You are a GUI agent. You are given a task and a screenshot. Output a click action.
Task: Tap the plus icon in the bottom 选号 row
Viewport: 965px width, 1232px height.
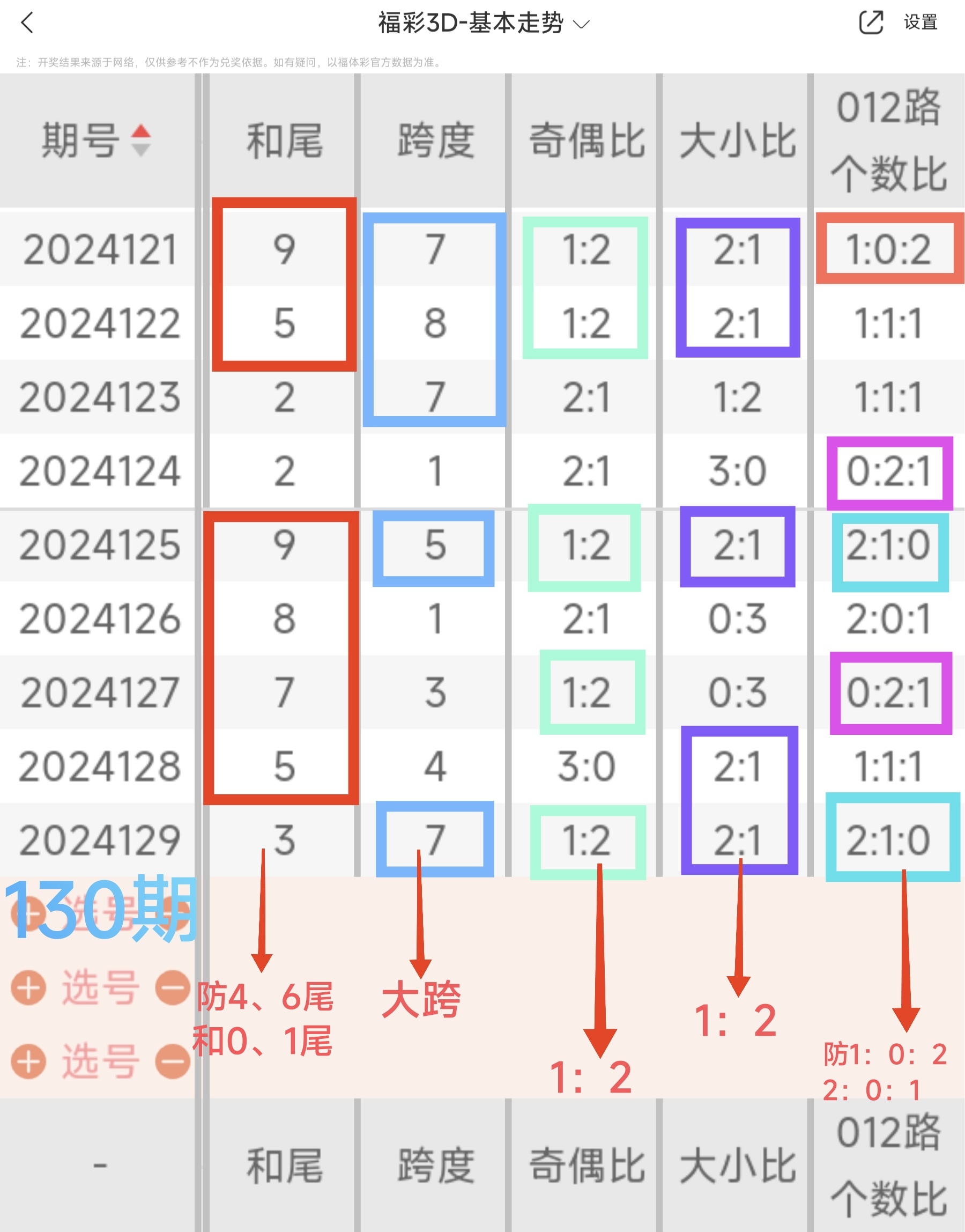click(28, 1062)
